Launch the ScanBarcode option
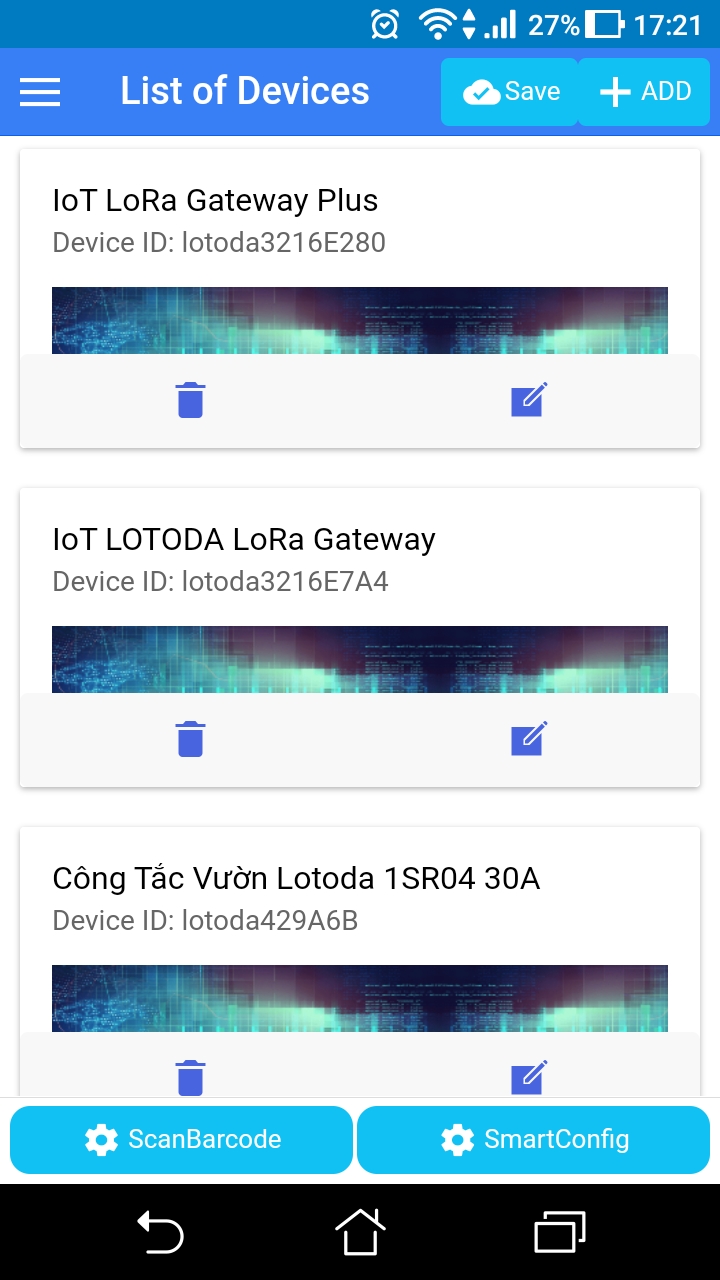Screen dimensions: 720x1280 (182, 1139)
